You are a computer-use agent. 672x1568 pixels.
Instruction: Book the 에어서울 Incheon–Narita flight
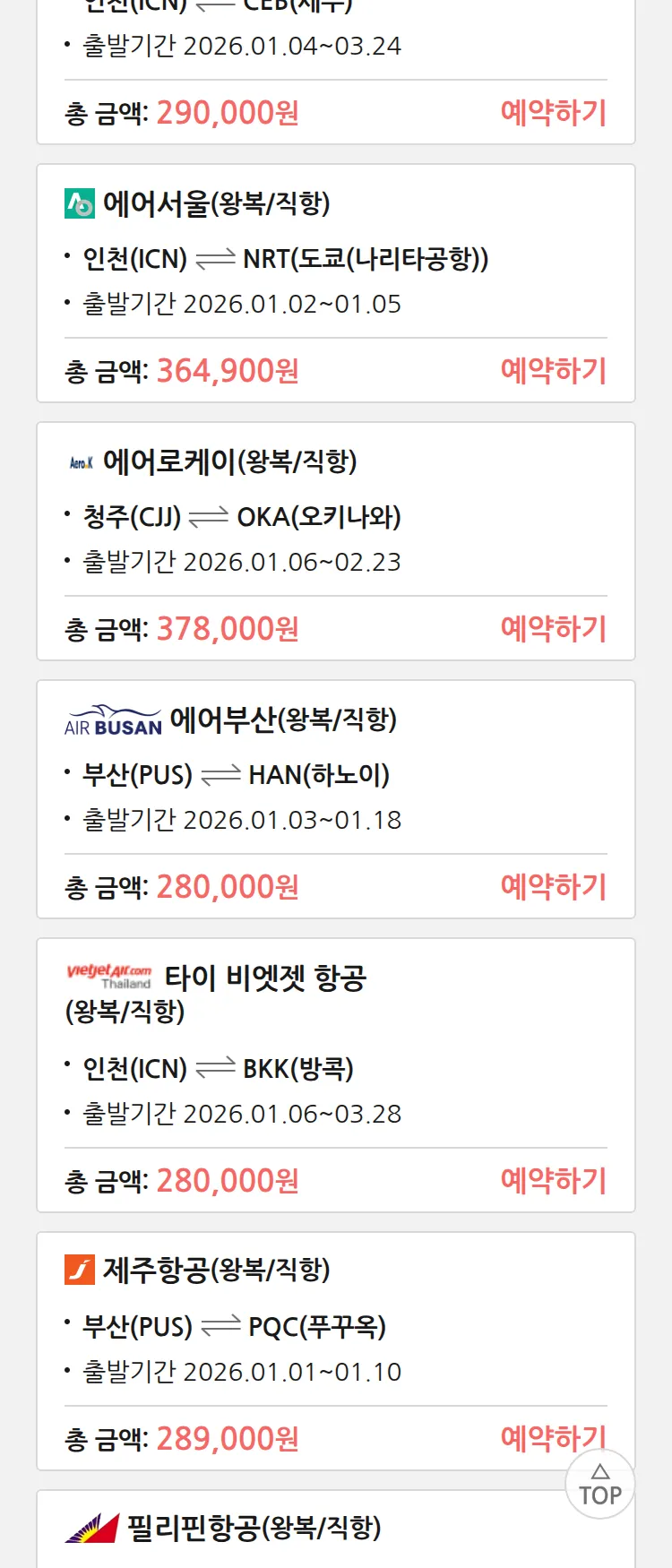(x=553, y=371)
